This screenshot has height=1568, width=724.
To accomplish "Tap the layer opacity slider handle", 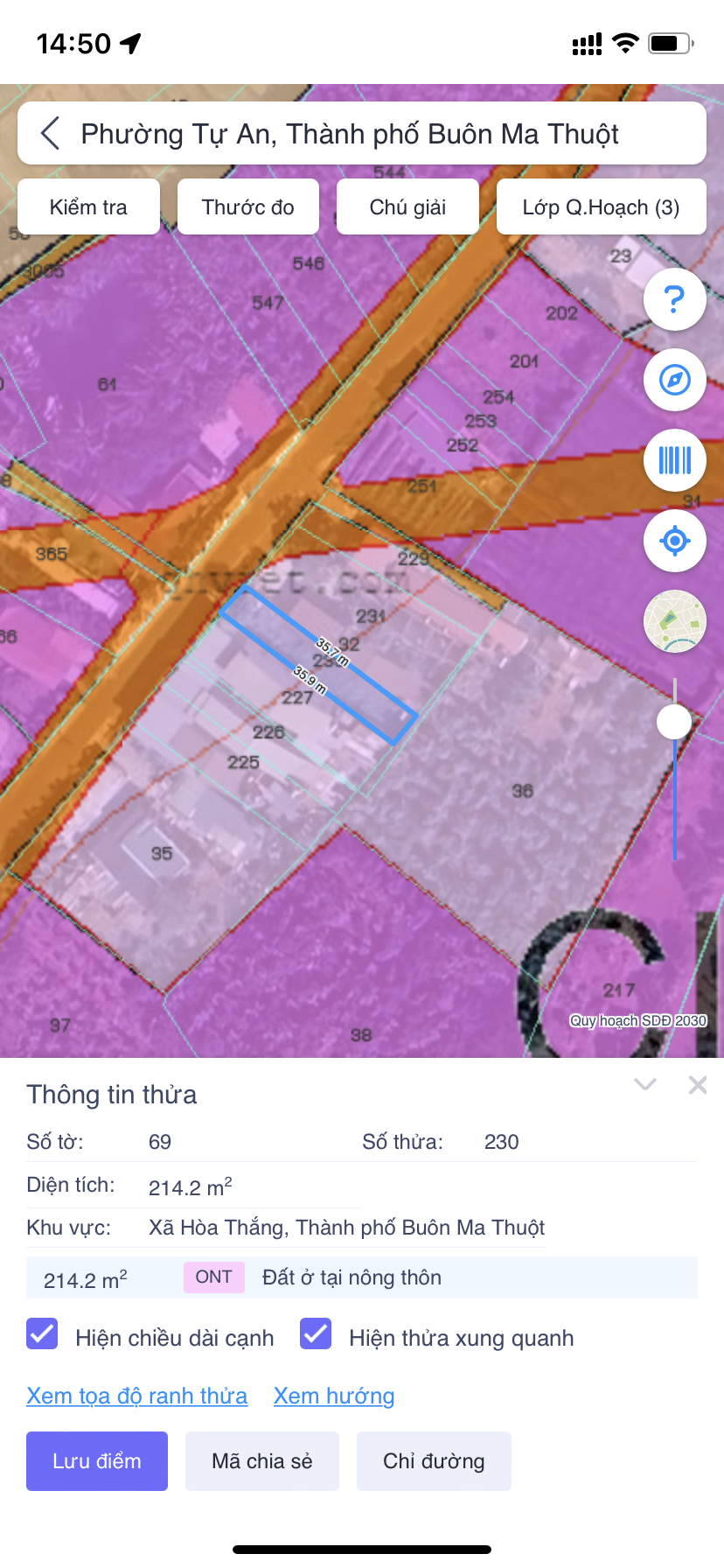I will point(674,722).
